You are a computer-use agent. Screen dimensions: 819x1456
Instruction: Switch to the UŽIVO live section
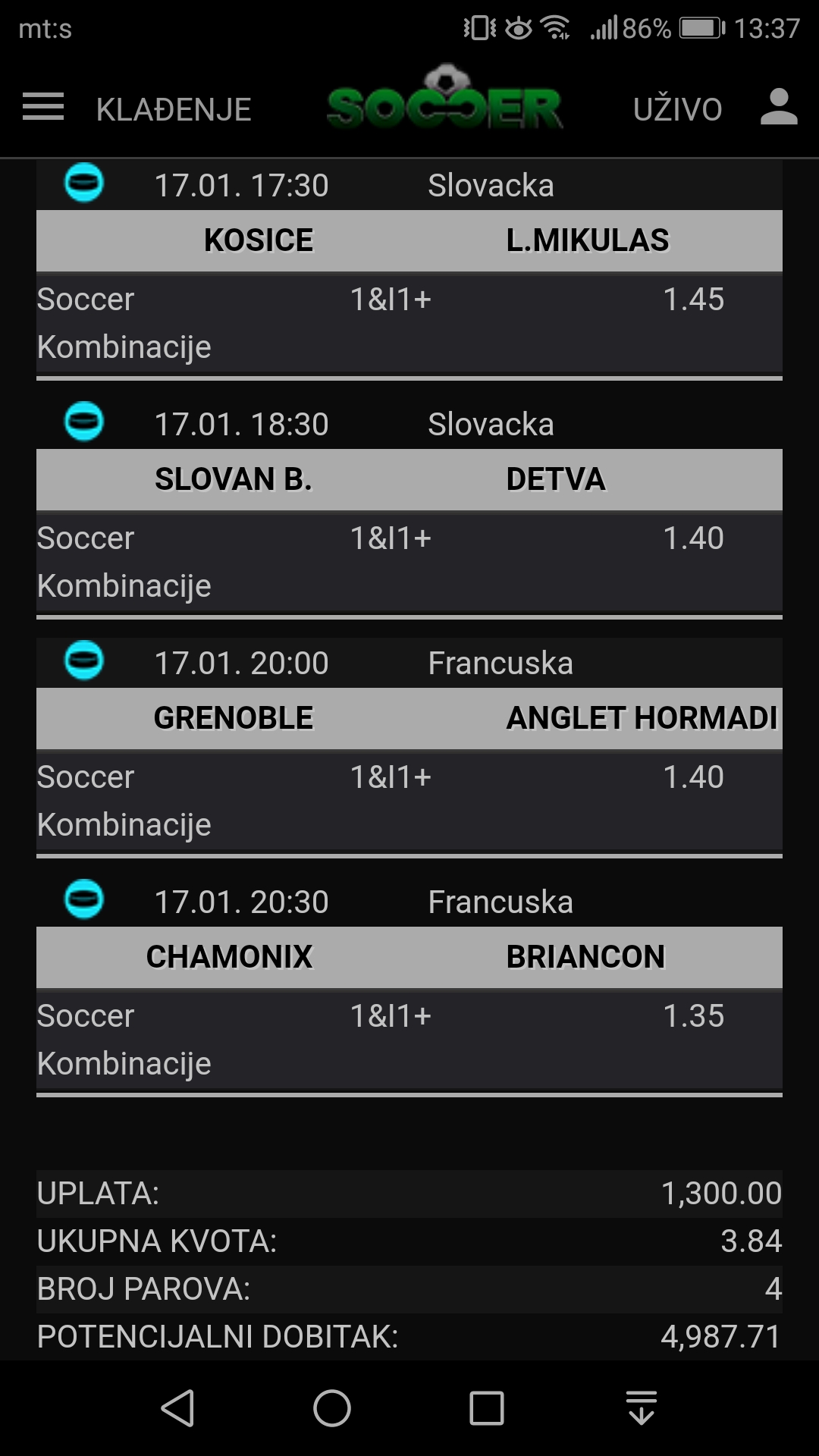coord(677,109)
